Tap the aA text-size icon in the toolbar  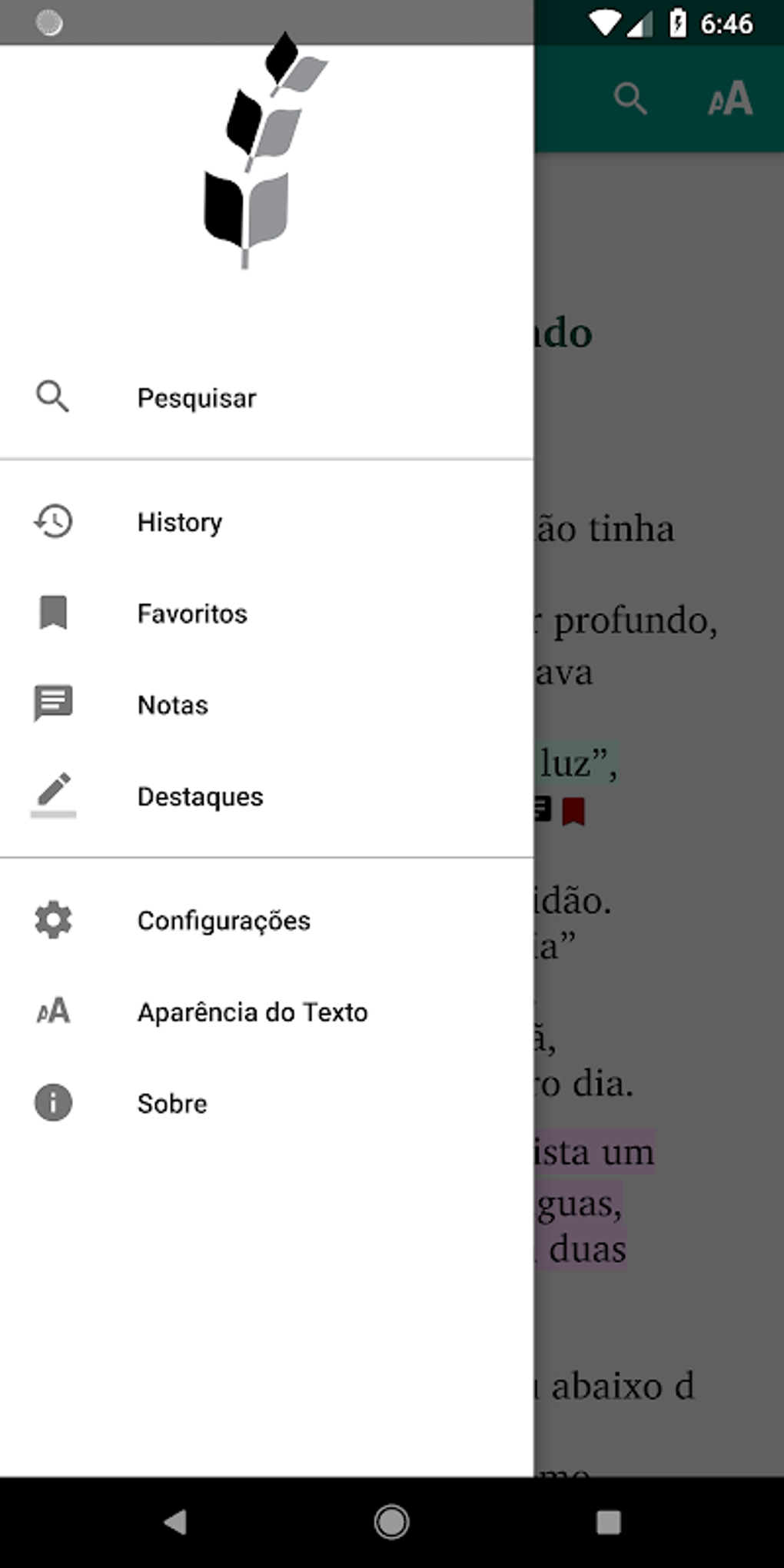pos(730,97)
